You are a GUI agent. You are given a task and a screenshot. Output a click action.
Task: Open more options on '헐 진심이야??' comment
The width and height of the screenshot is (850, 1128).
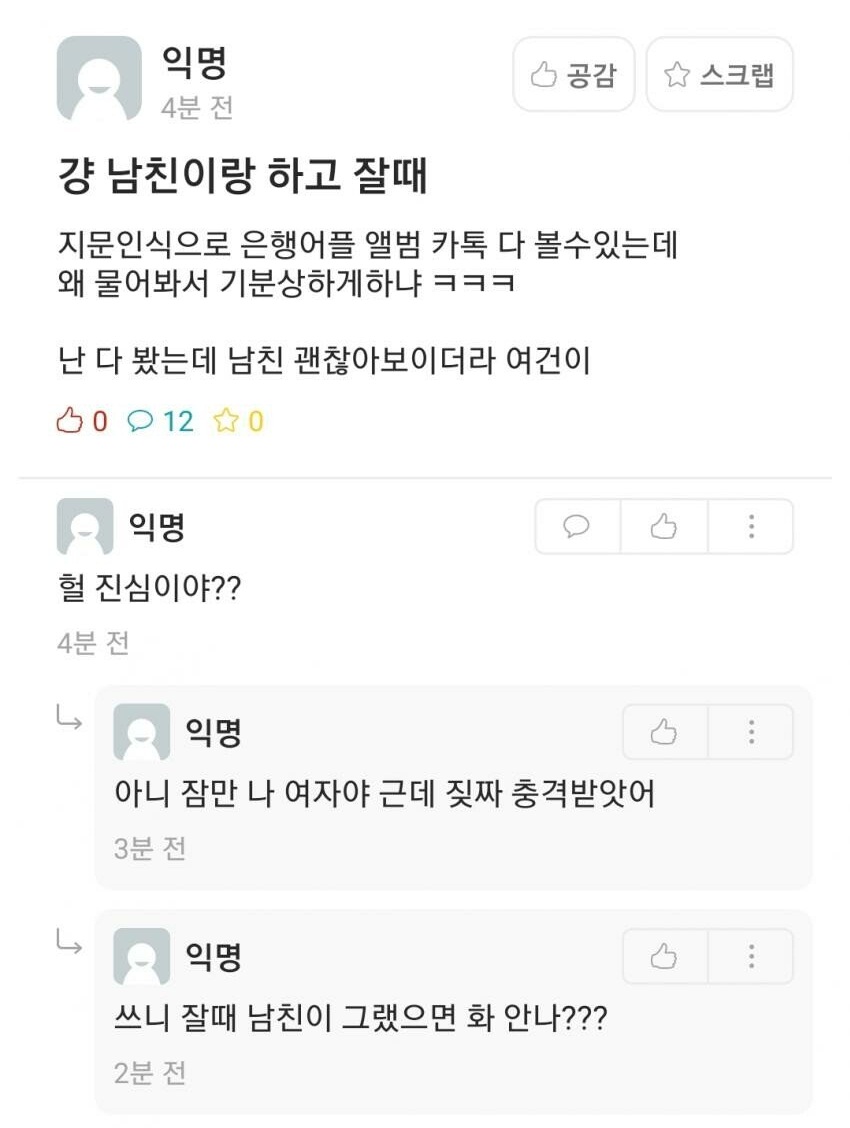coord(751,526)
